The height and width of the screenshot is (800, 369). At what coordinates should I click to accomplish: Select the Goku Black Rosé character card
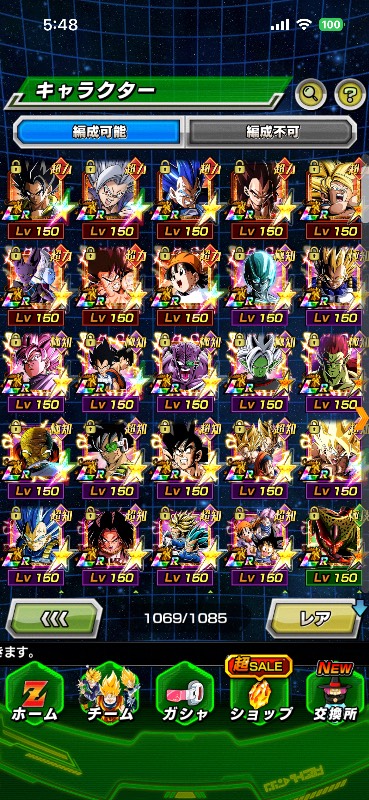36,373
